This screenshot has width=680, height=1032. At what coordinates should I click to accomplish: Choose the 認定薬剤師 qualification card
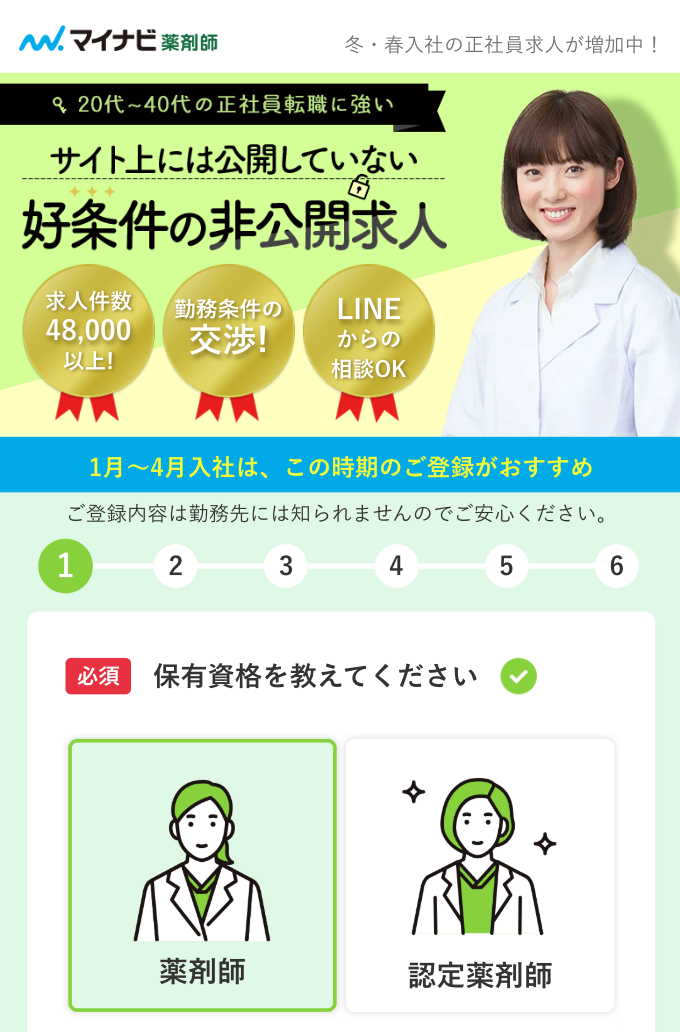(x=480, y=875)
